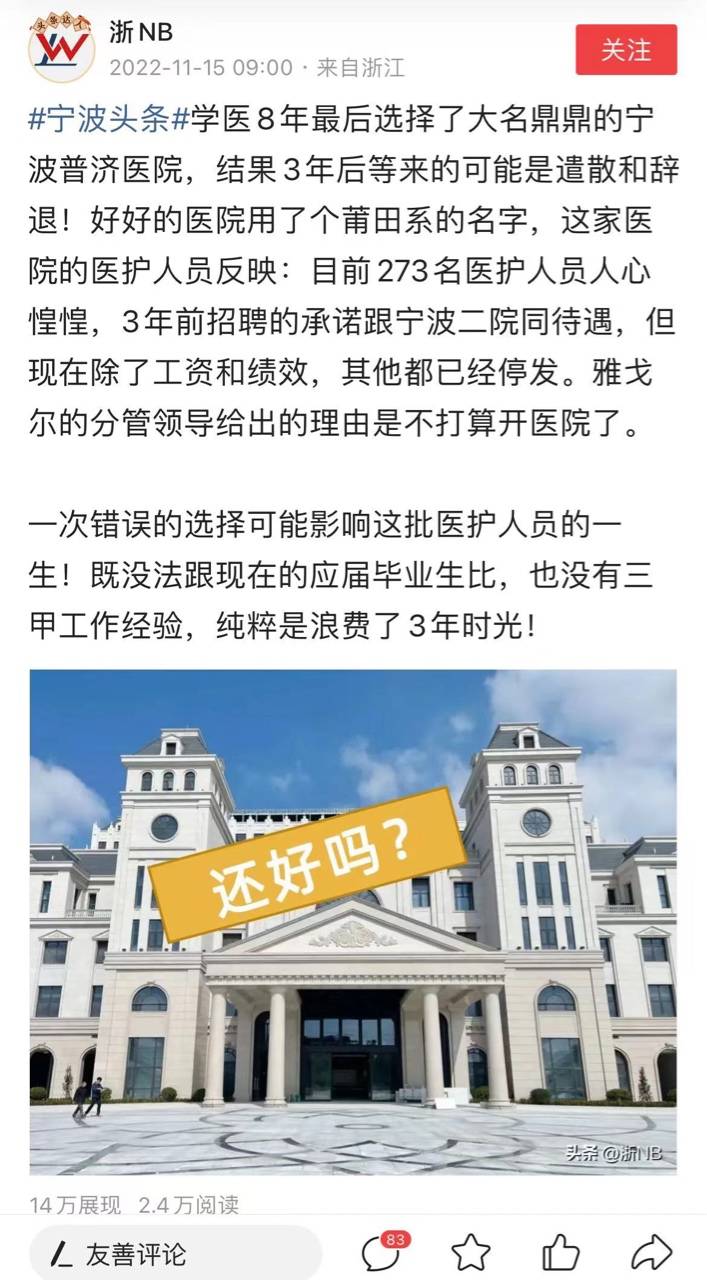The image size is (707, 1280).
Task: View the hospital photo full screen
Action: coord(353,920)
